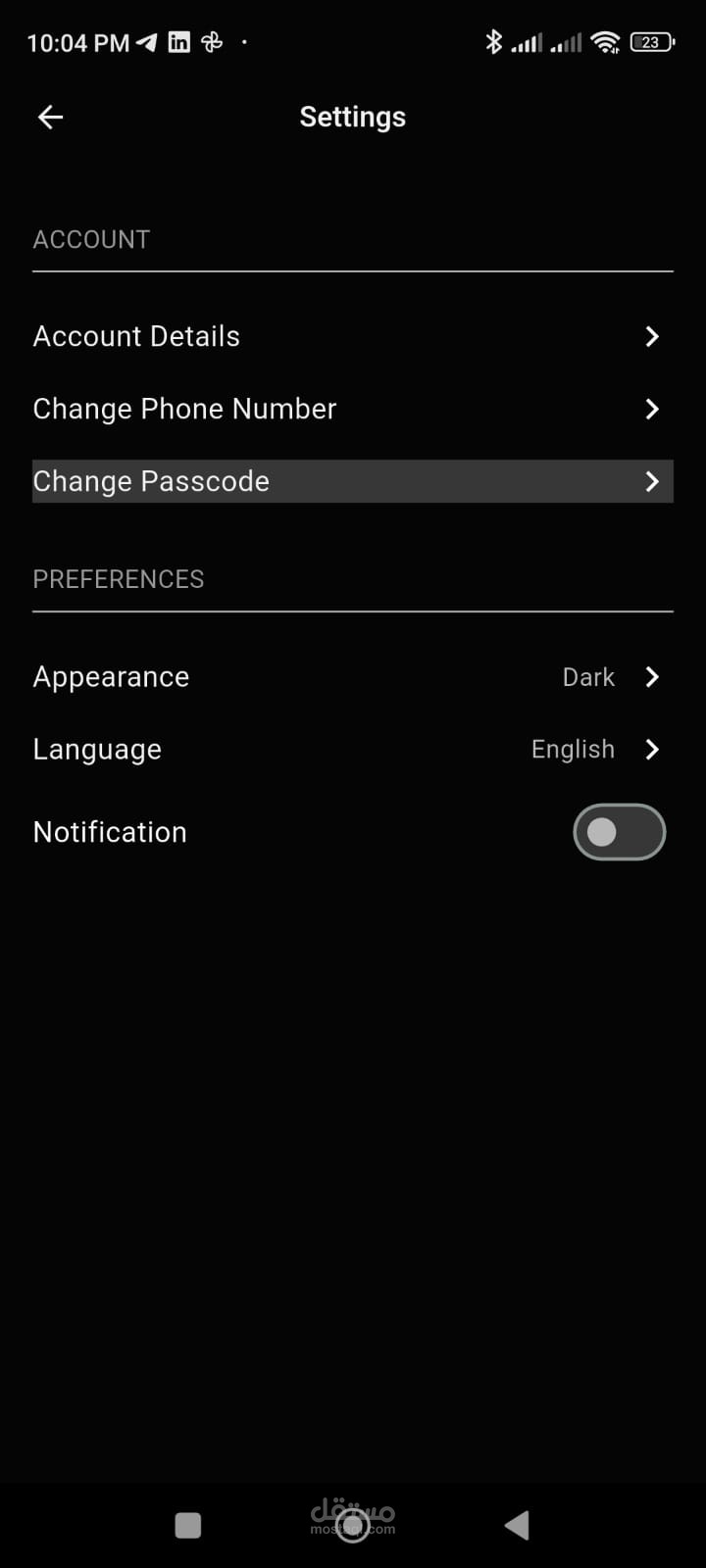The image size is (706, 1568).
Task: Select Change Passcode
Action: (x=353, y=481)
